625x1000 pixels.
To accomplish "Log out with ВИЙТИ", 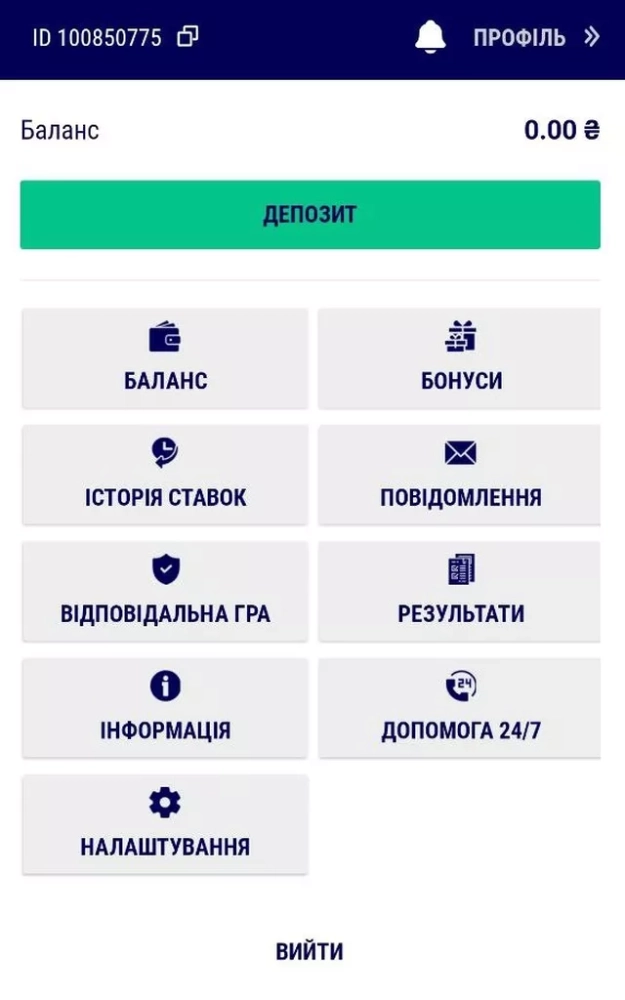I will point(309,951).
